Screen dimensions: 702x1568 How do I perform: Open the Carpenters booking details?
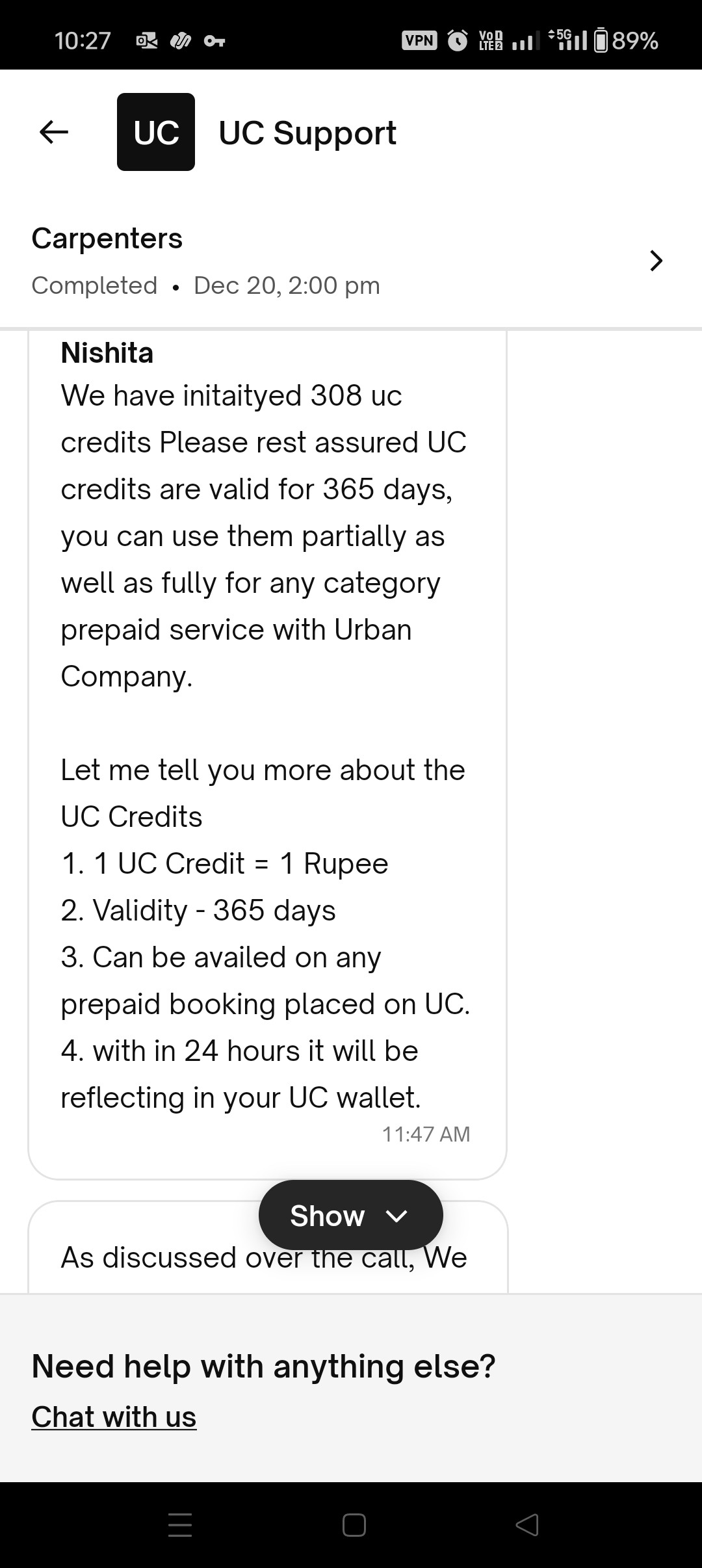(x=656, y=261)
